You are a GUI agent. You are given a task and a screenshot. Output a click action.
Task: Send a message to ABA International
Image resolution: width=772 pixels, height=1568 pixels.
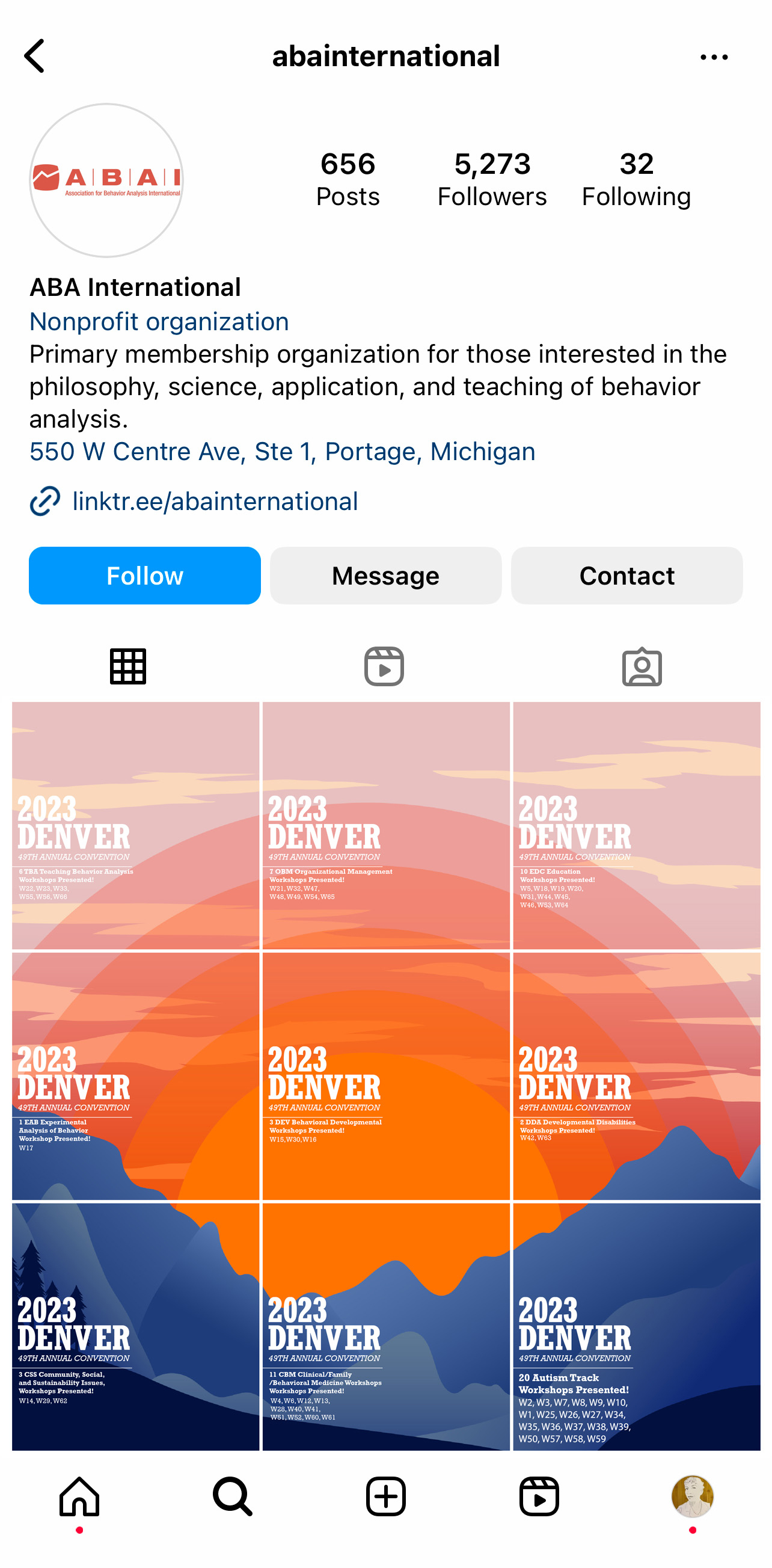(x=385, y=575)
